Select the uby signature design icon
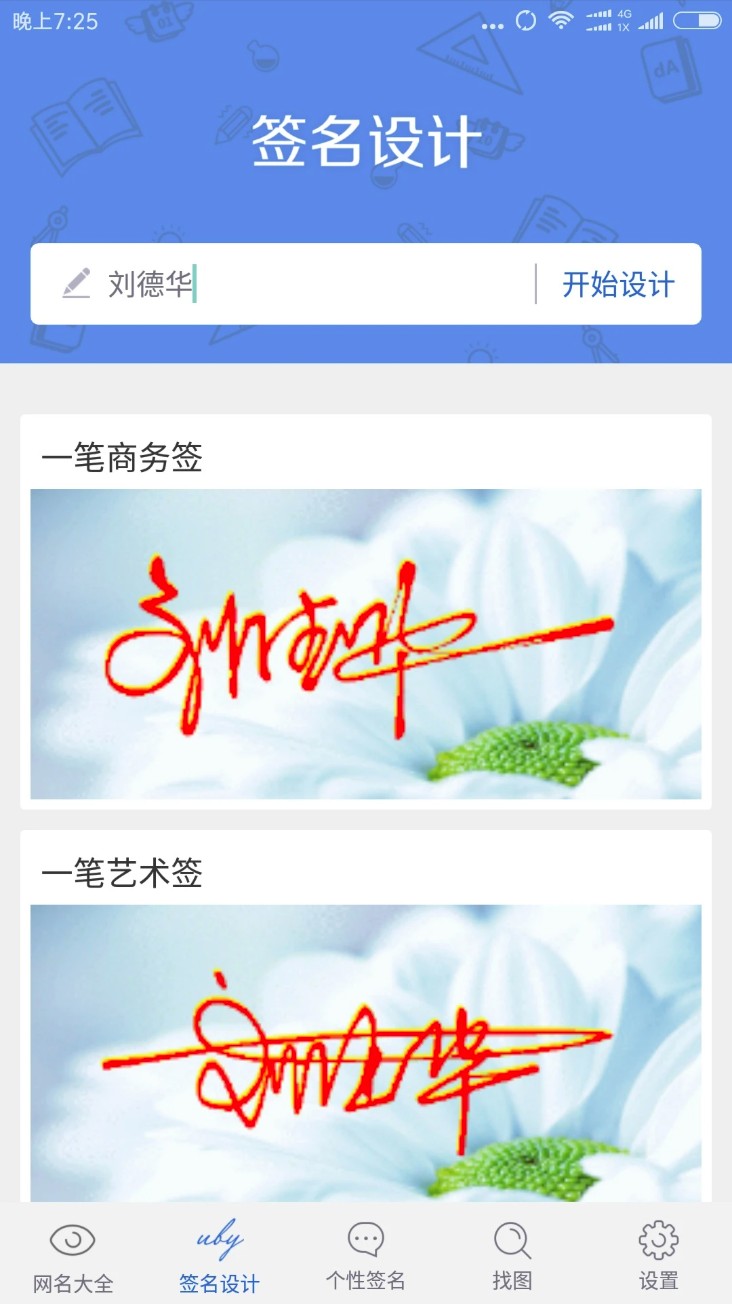Screen dimensions: 732x1304 (217, 1237)
